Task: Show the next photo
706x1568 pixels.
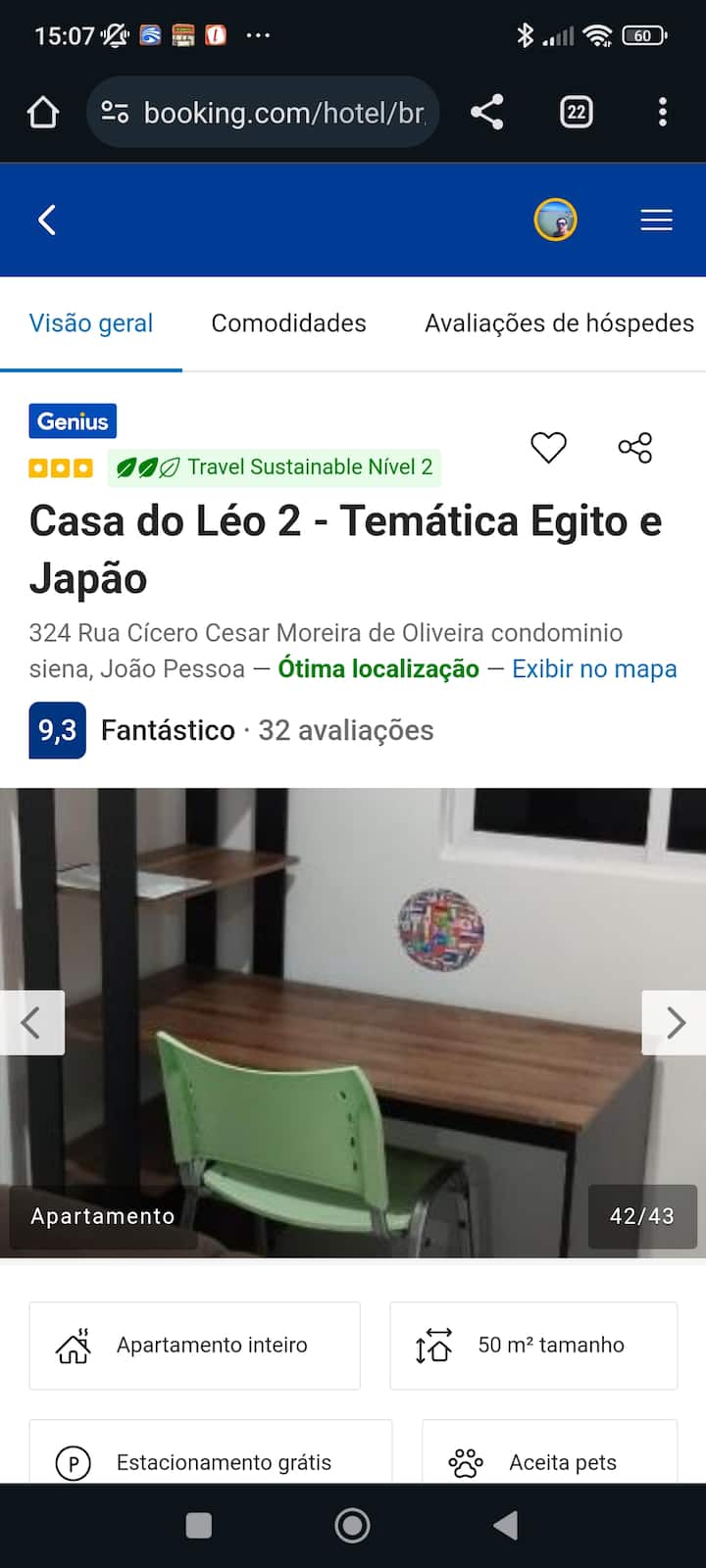Action: (x=675, y=1023)
